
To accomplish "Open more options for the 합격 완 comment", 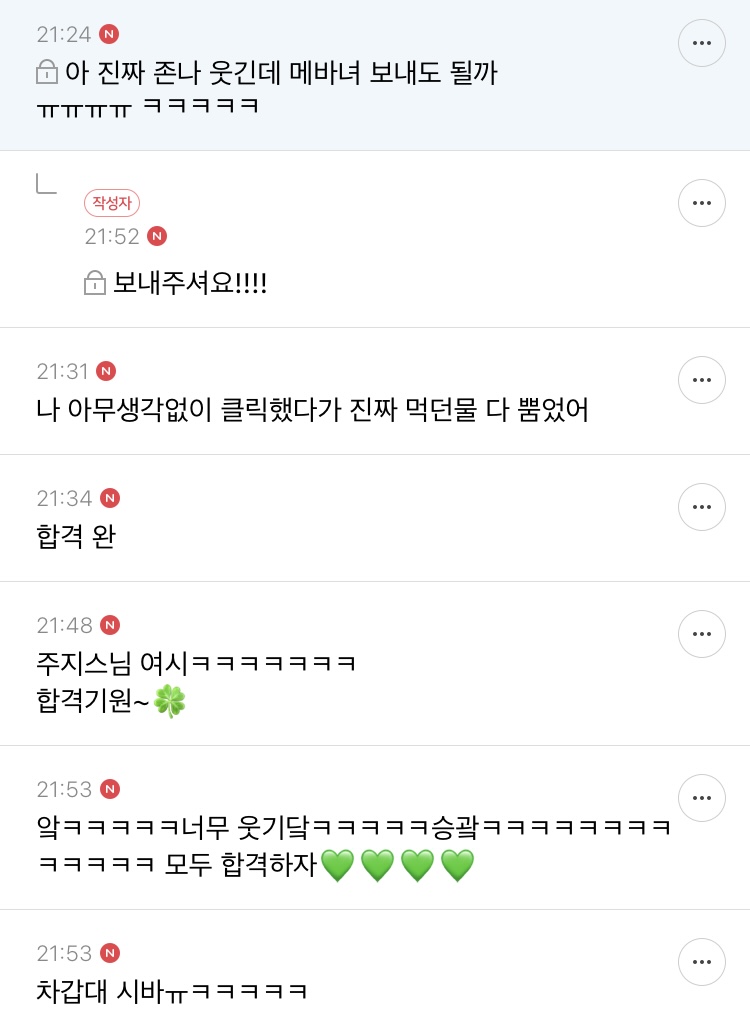I will tap(701, 507).
